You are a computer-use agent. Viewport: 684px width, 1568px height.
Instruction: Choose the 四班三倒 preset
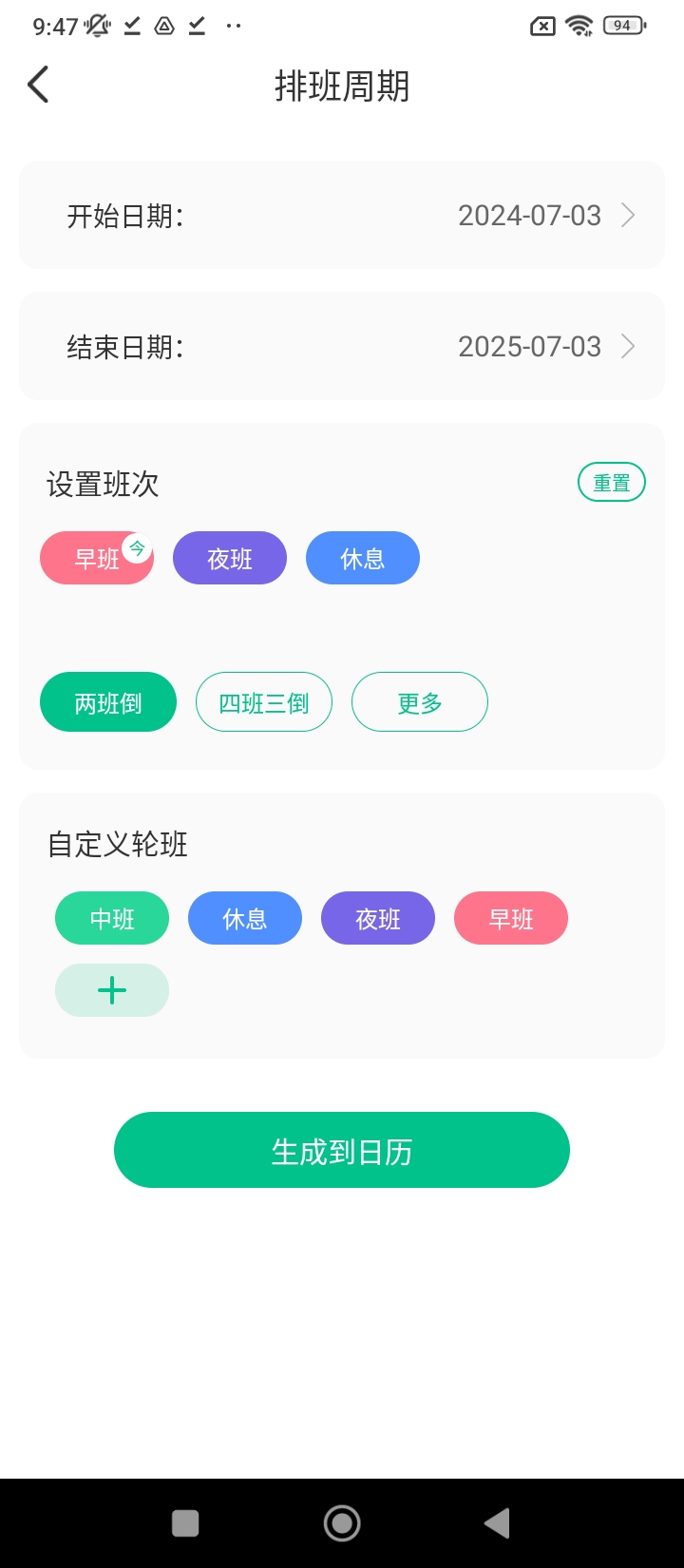(x=264, y=703)
